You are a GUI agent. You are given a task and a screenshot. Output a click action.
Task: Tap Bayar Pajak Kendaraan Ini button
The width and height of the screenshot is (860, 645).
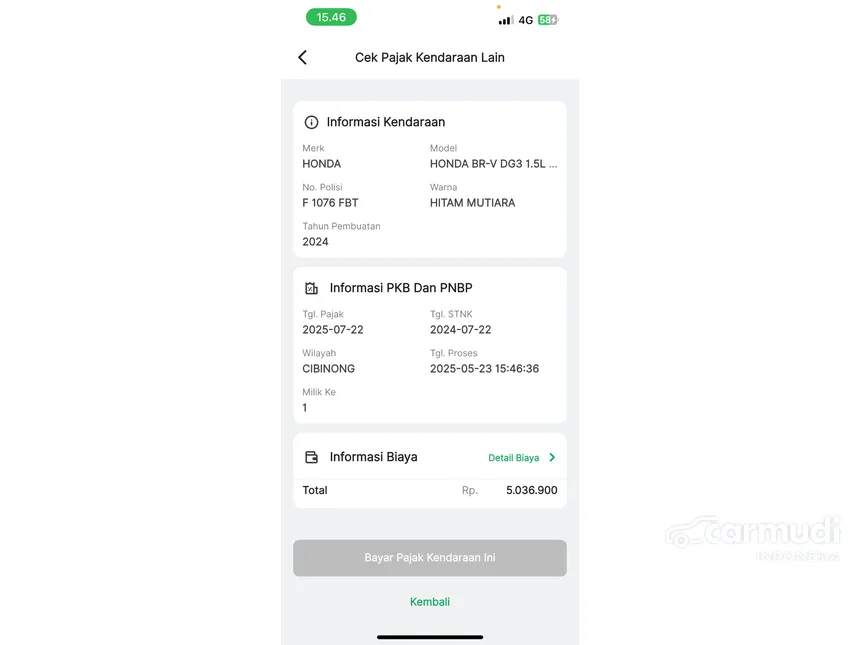pyautogui.click(x=430, y=558)
